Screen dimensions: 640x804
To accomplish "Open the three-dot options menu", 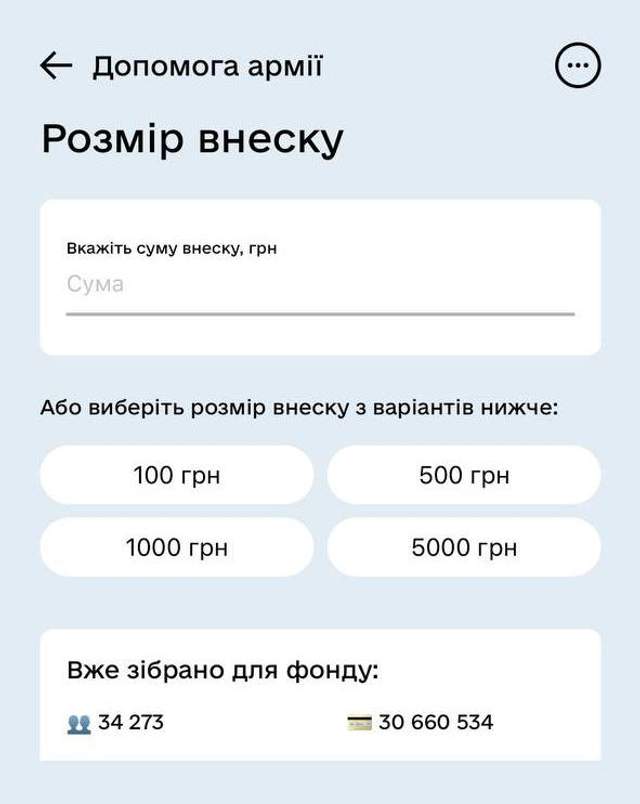I will 578,66.
